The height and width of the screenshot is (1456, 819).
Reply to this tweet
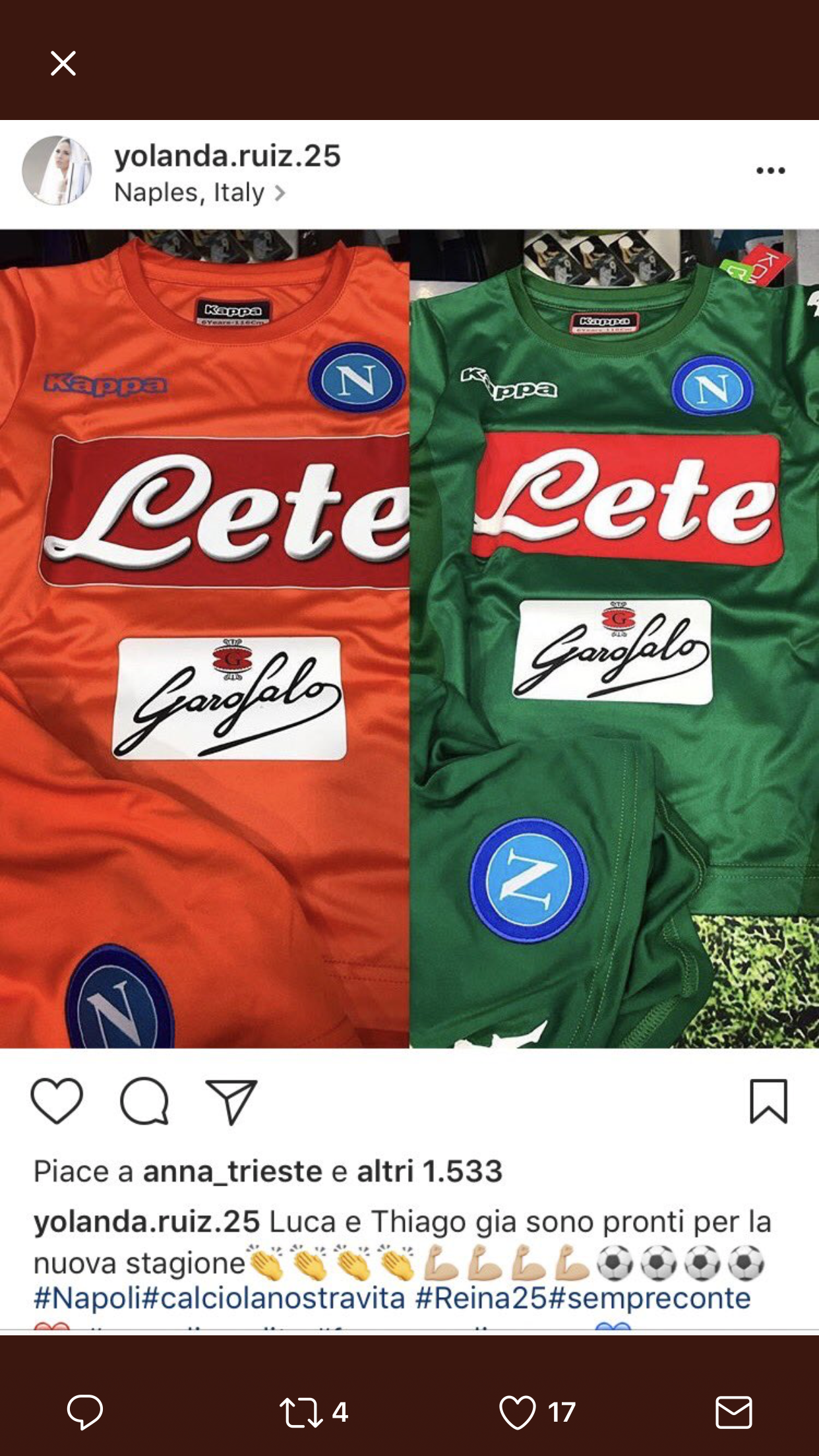coord(85,1412)
